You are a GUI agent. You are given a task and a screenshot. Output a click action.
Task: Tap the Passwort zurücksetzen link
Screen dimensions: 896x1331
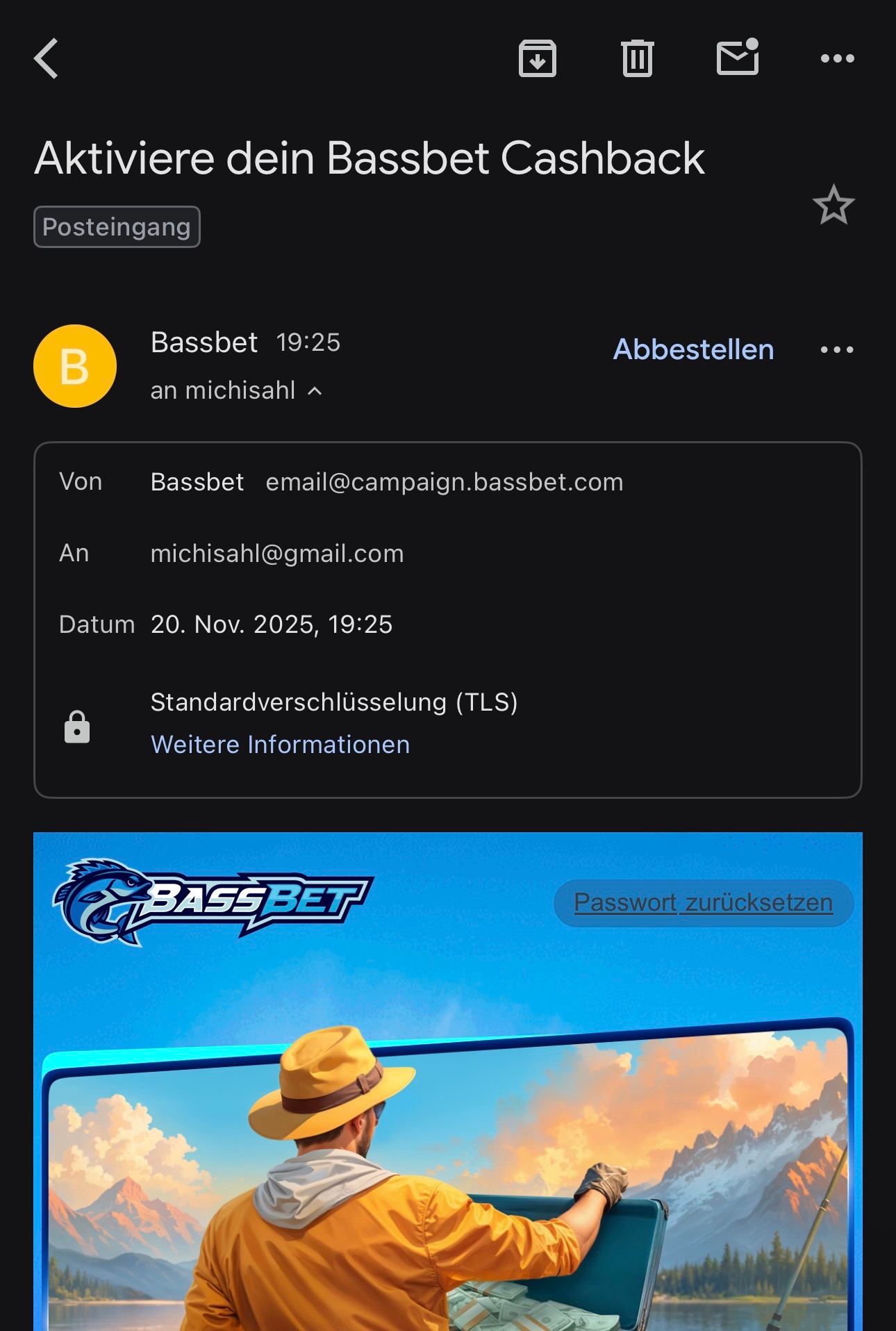[703, 902]
